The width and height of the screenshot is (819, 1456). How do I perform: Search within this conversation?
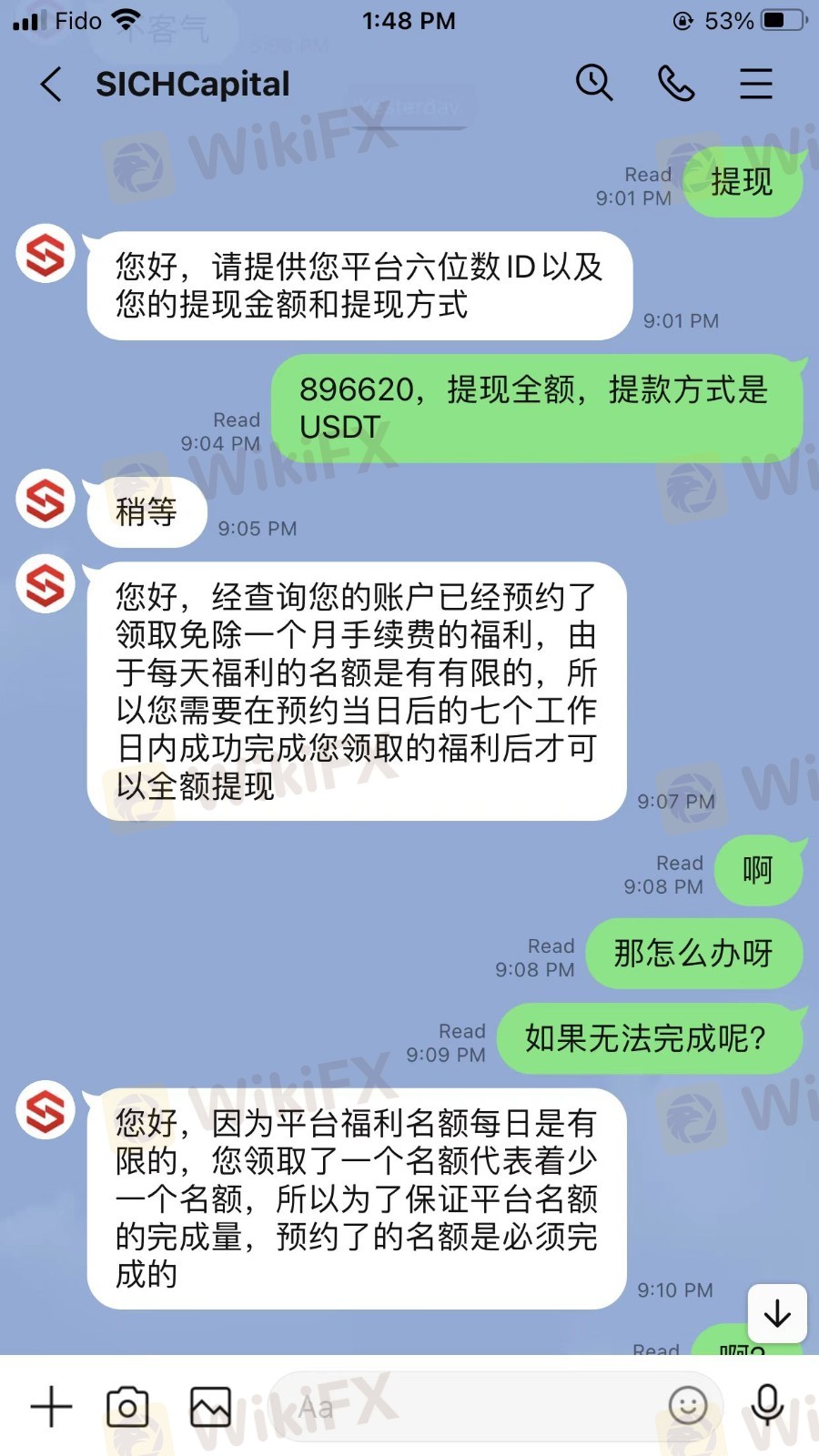pos(594,84)
